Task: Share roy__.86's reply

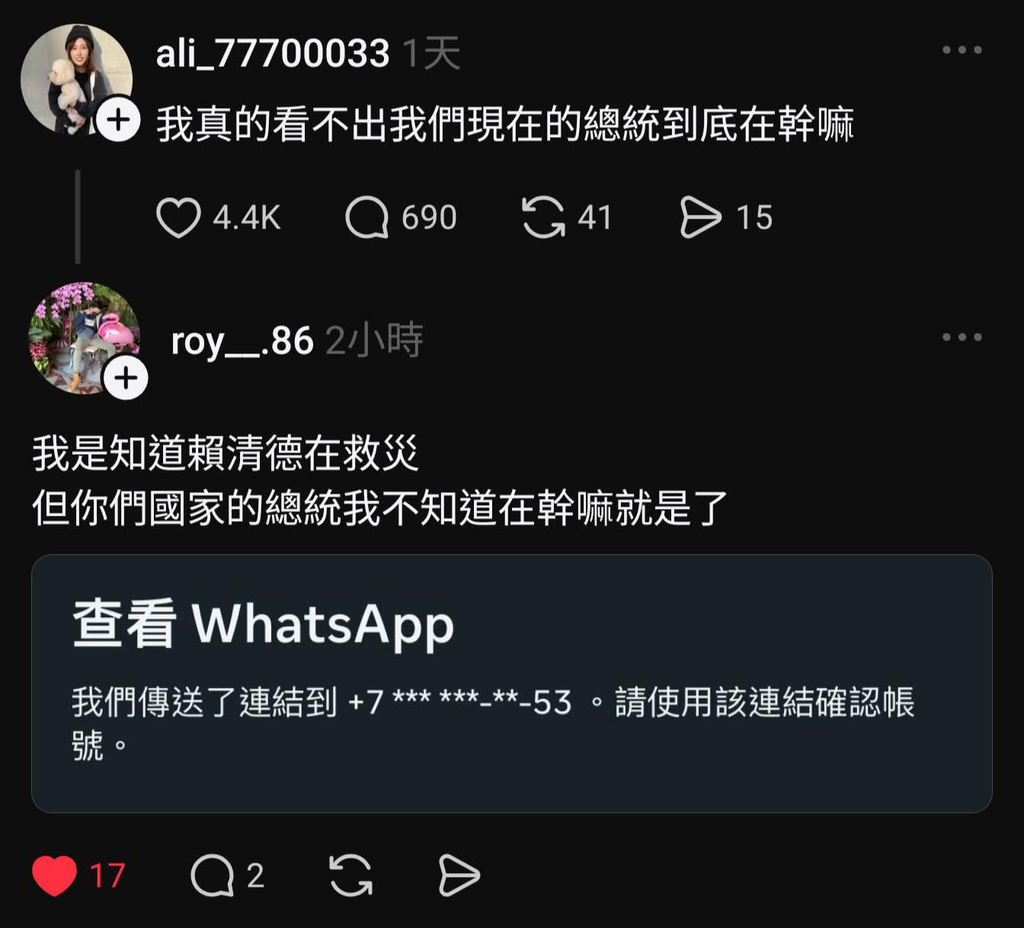Action: click(x=459, y=876)
